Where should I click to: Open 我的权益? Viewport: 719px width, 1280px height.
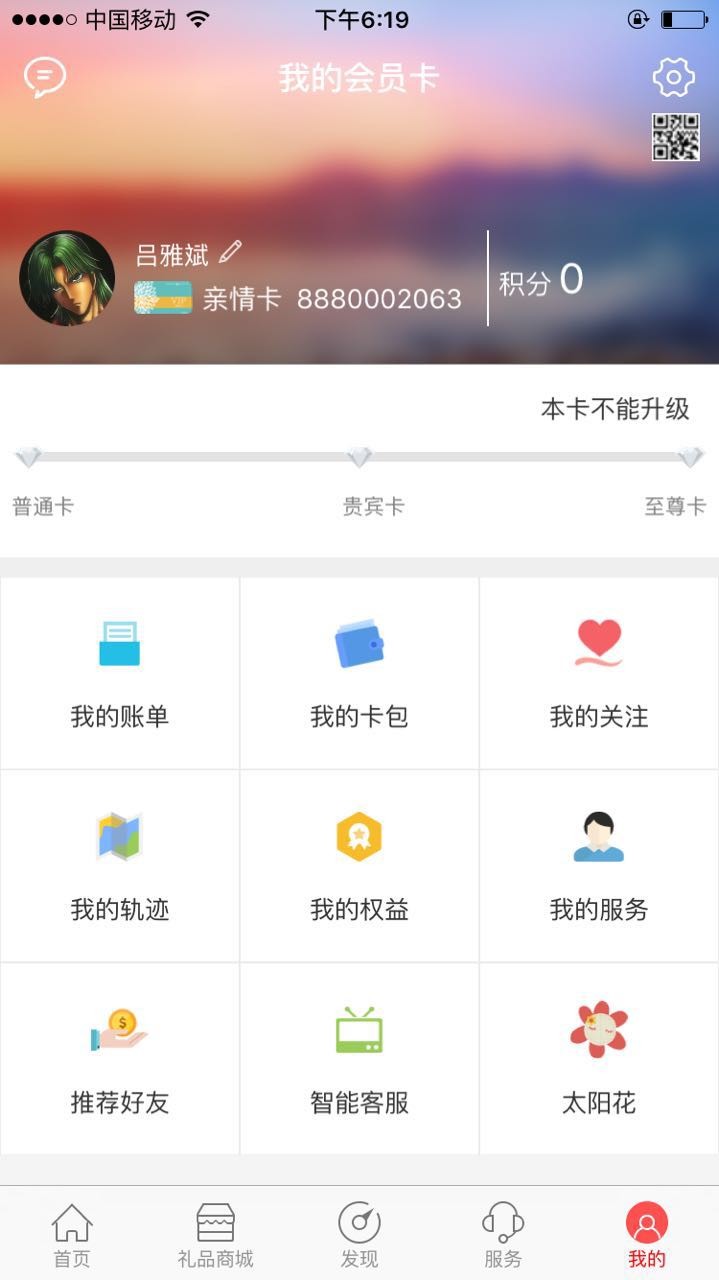pos(359,866)
